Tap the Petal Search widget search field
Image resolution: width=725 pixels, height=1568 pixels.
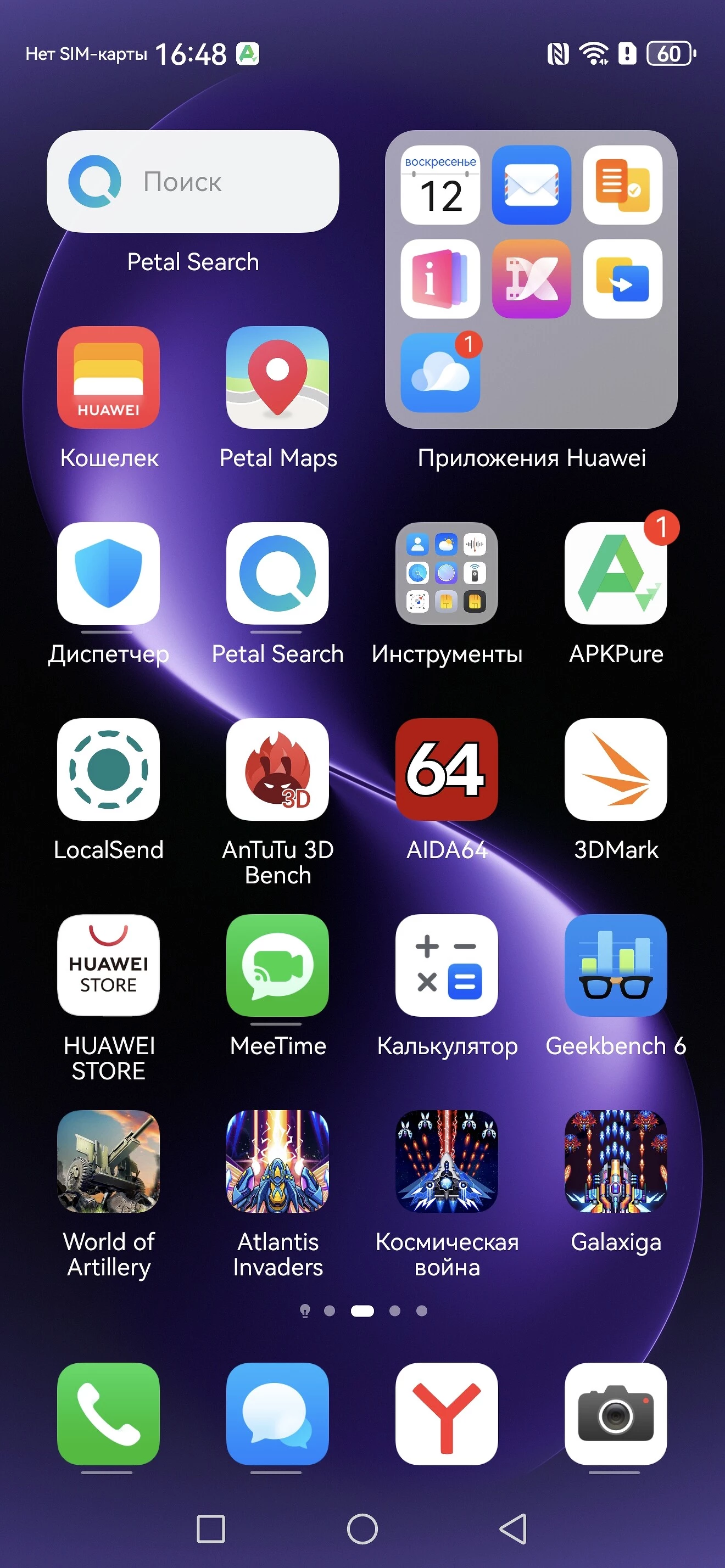tap(192, 181)
